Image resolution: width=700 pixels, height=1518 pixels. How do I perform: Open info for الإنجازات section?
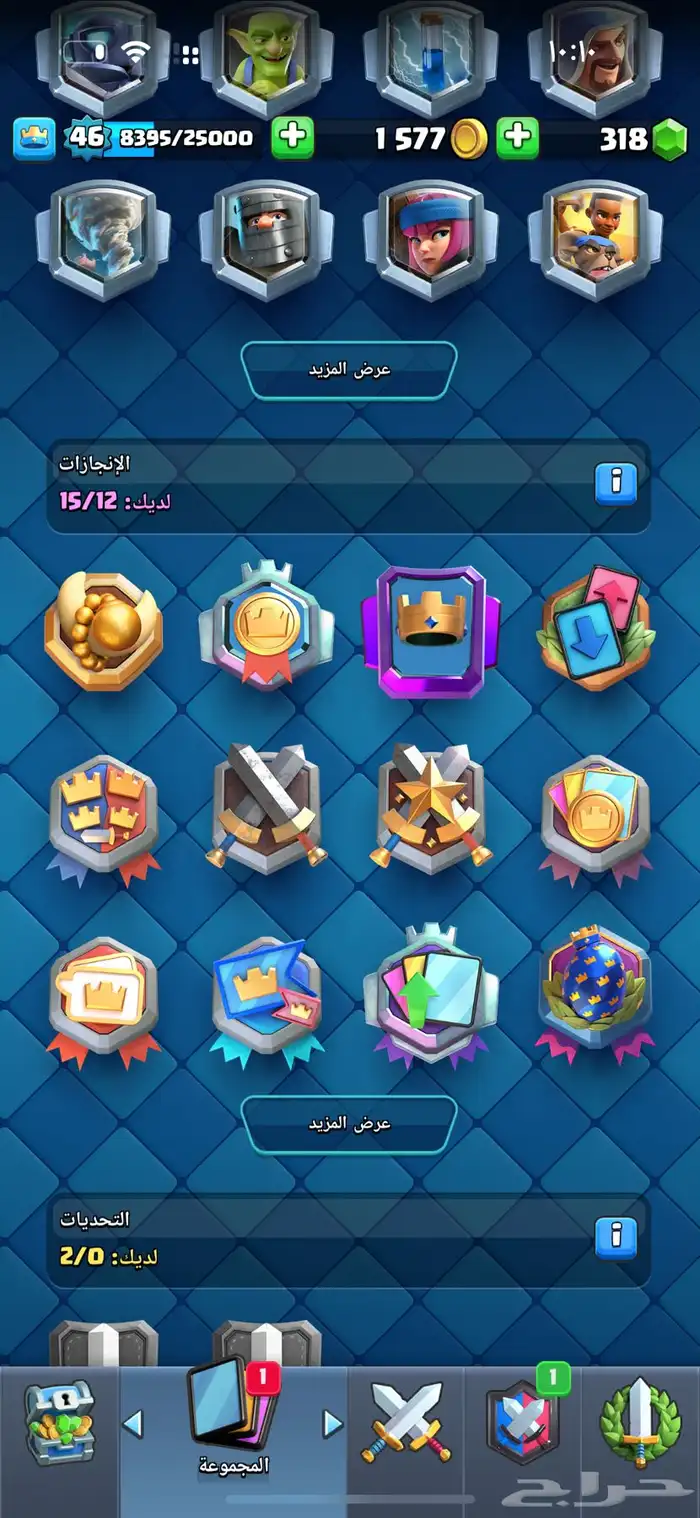point(615,484)
